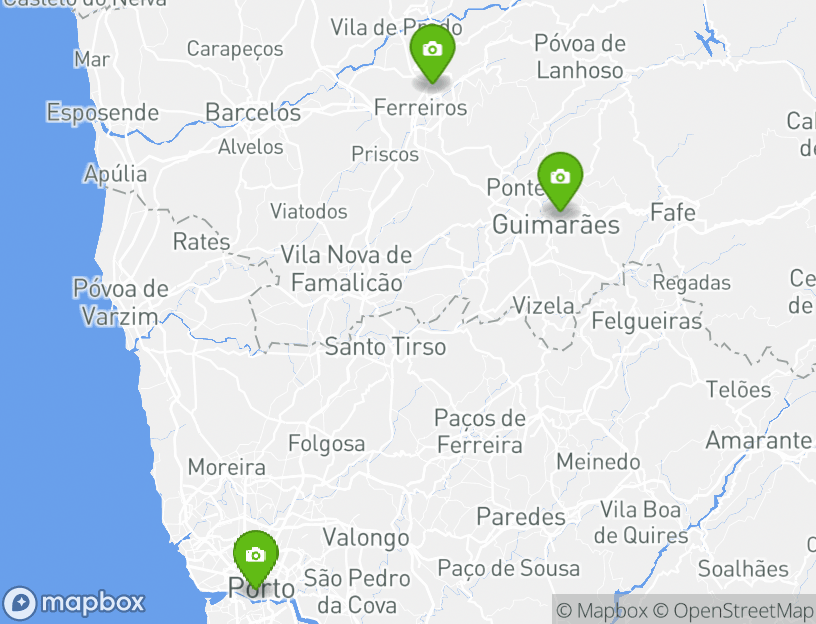Image resolution: width=816 pixels, height=624 pixels.
Task: Open the OpenStreetMap attribution link
Action: (734, 610)
